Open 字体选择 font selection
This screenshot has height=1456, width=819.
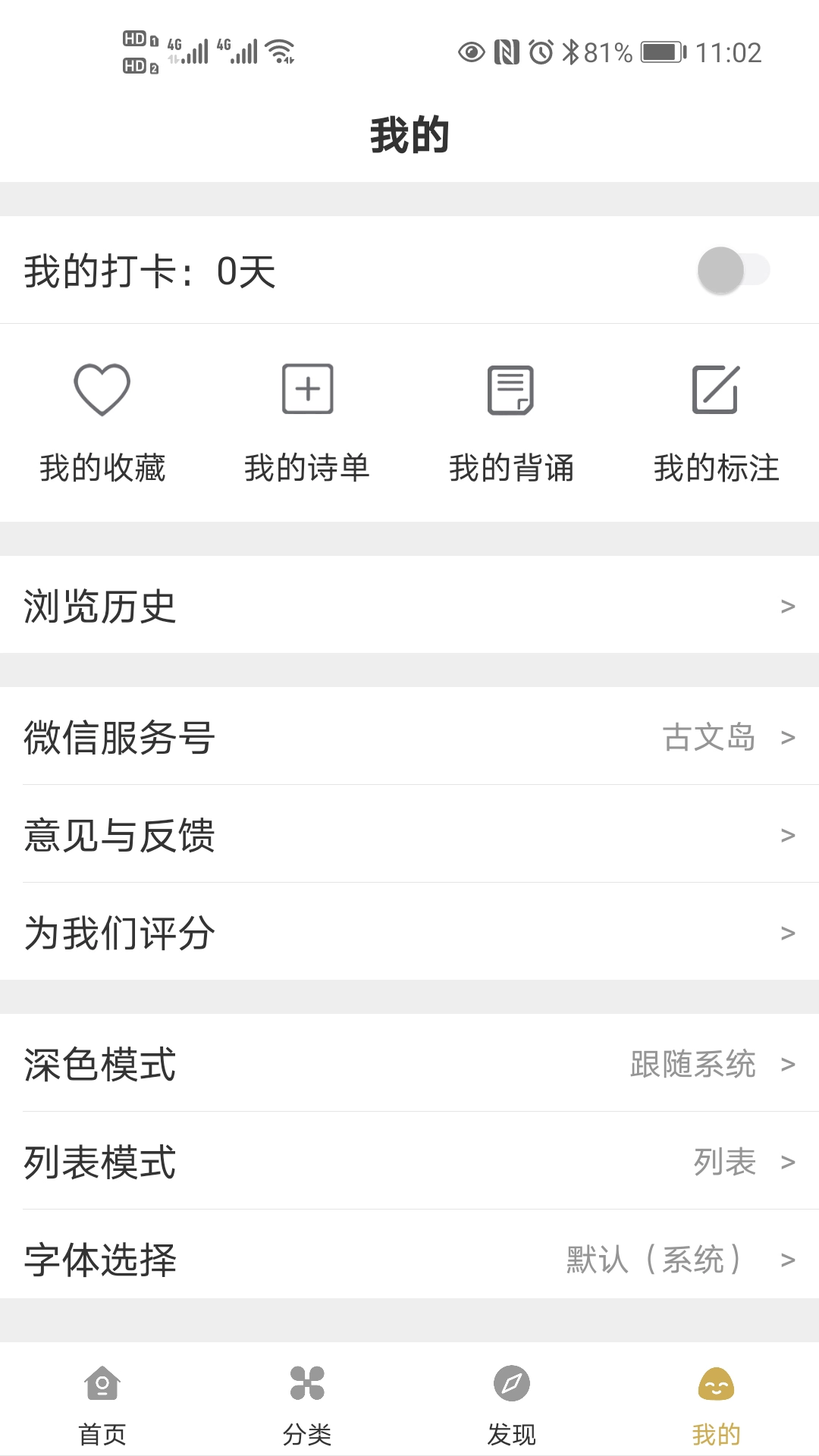click(409, 1259)
